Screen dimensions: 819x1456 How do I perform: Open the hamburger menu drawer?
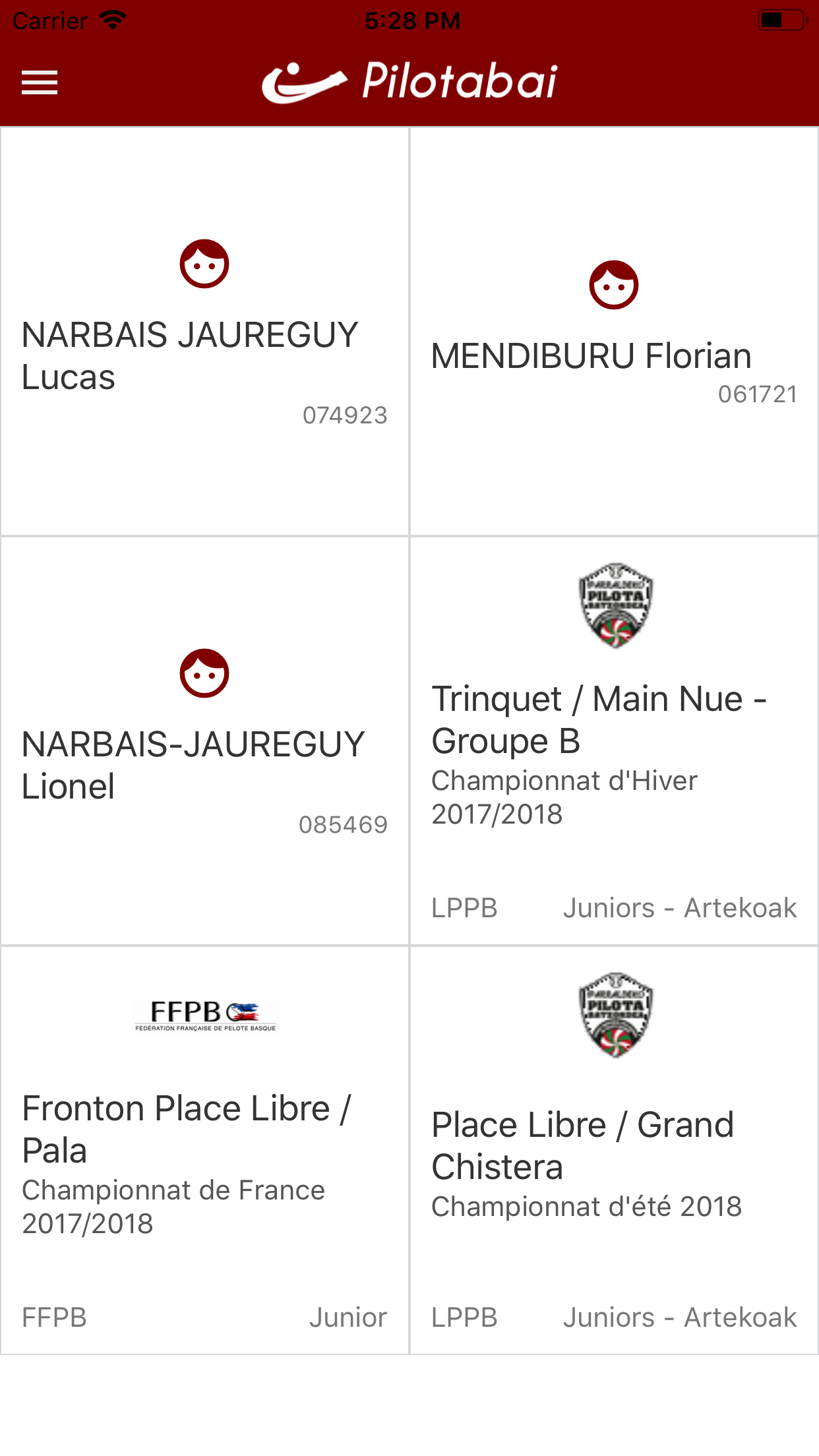pyautogui.click(x=40, y=82)
